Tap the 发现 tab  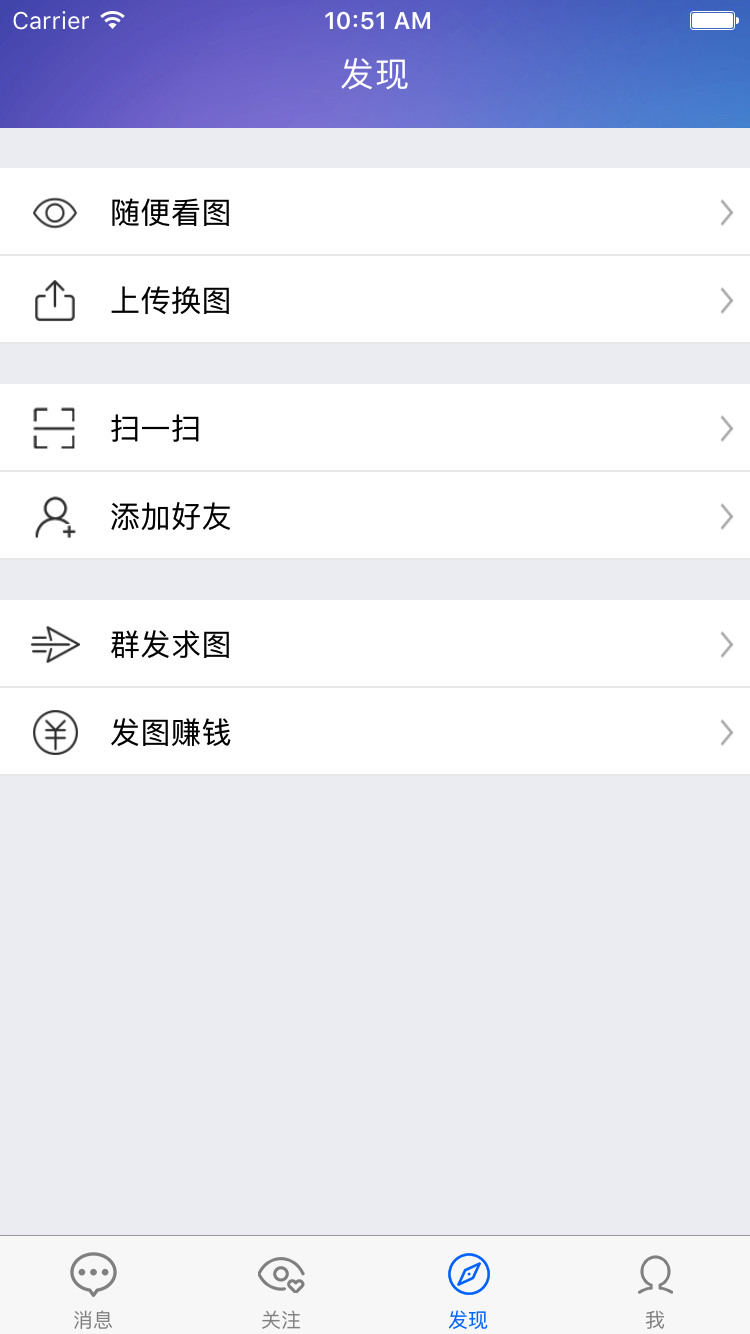click(x=468, y=1288)
